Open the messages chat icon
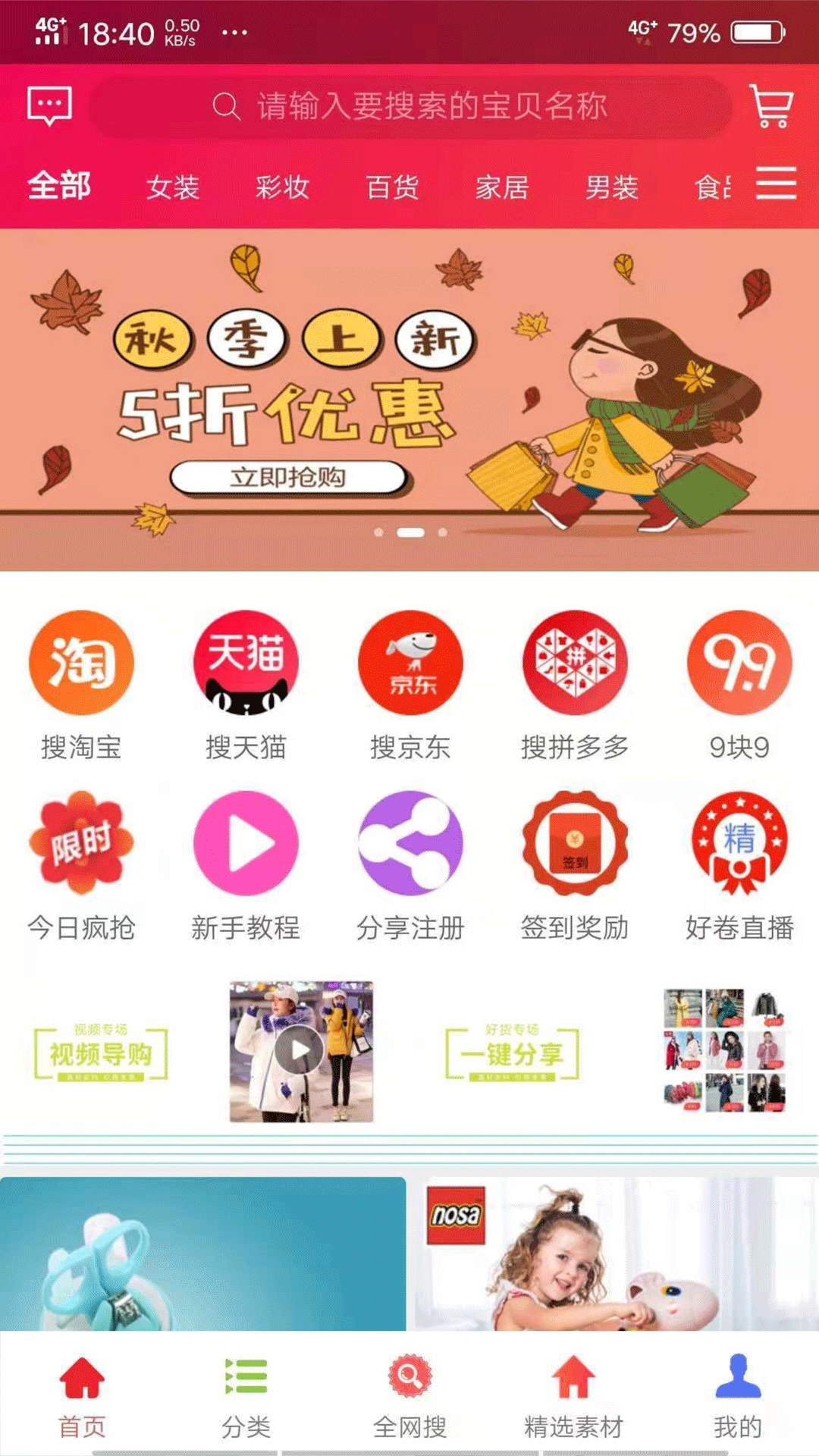The width and height of the screenshot is (819, 1456). point(49,105)
